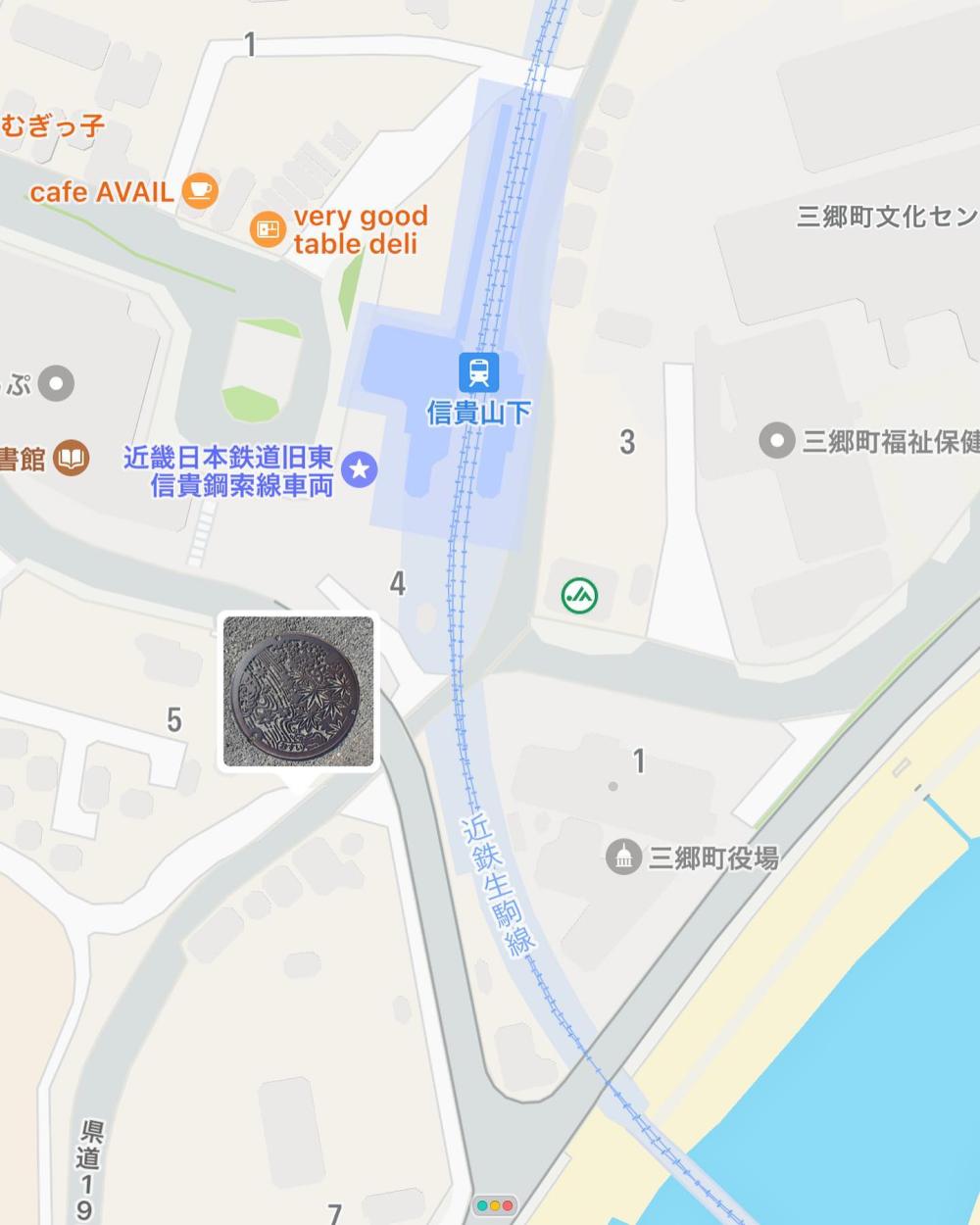Tap the green JA marker

click(579, 595)
